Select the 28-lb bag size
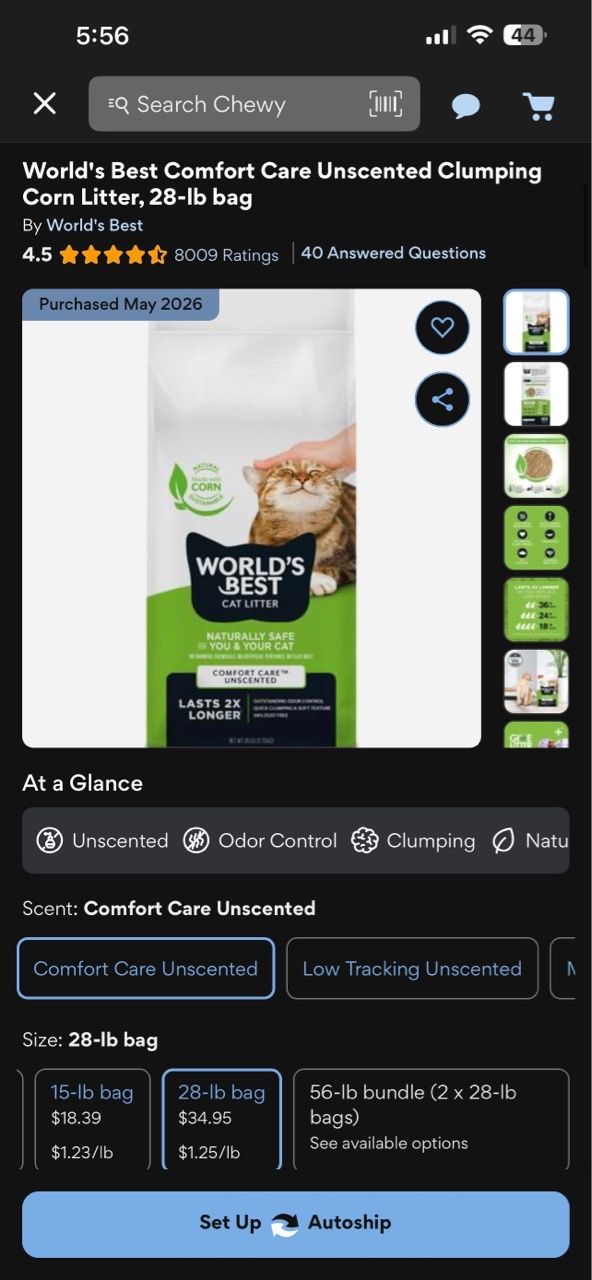592x1280 pixels. pos(222,1120)
